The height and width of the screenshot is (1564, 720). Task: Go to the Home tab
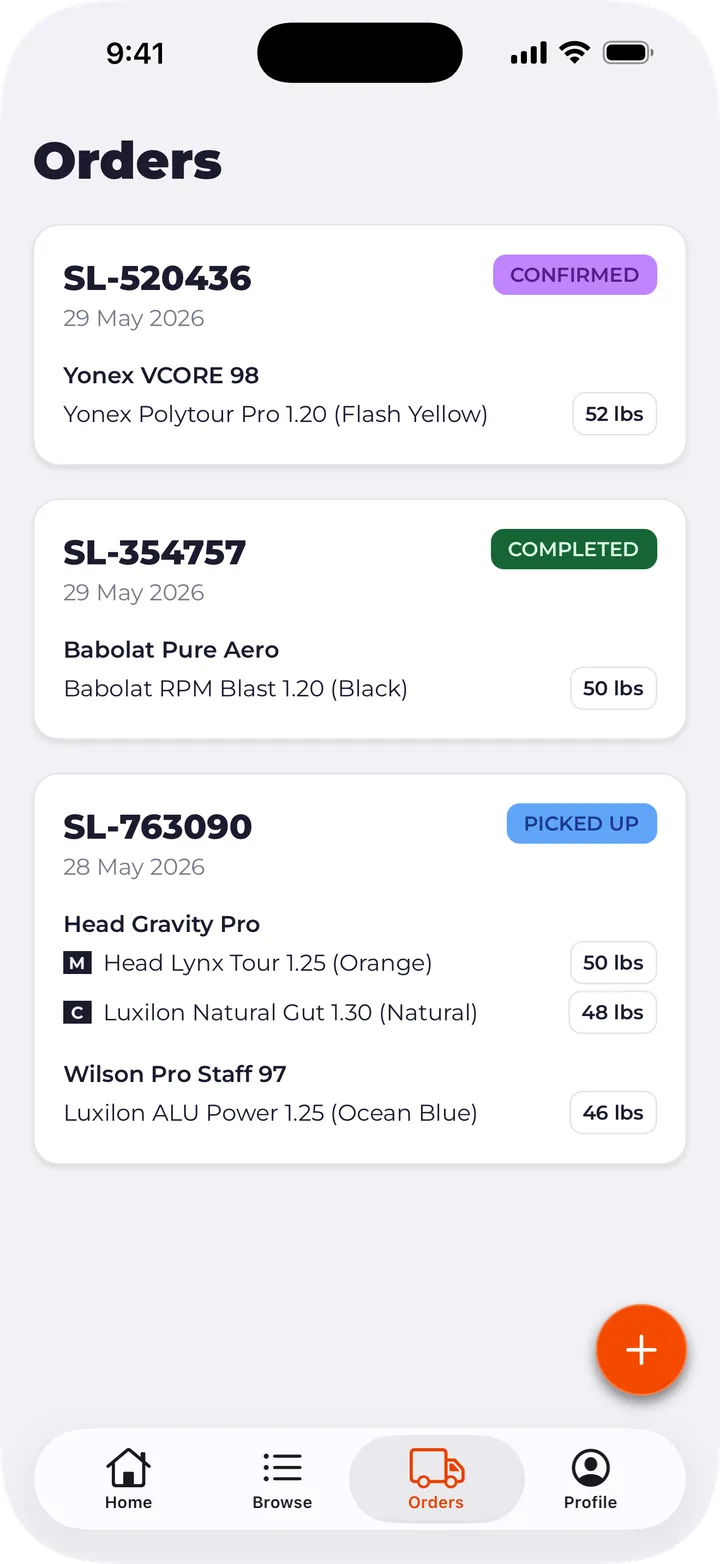point(129,1479)
